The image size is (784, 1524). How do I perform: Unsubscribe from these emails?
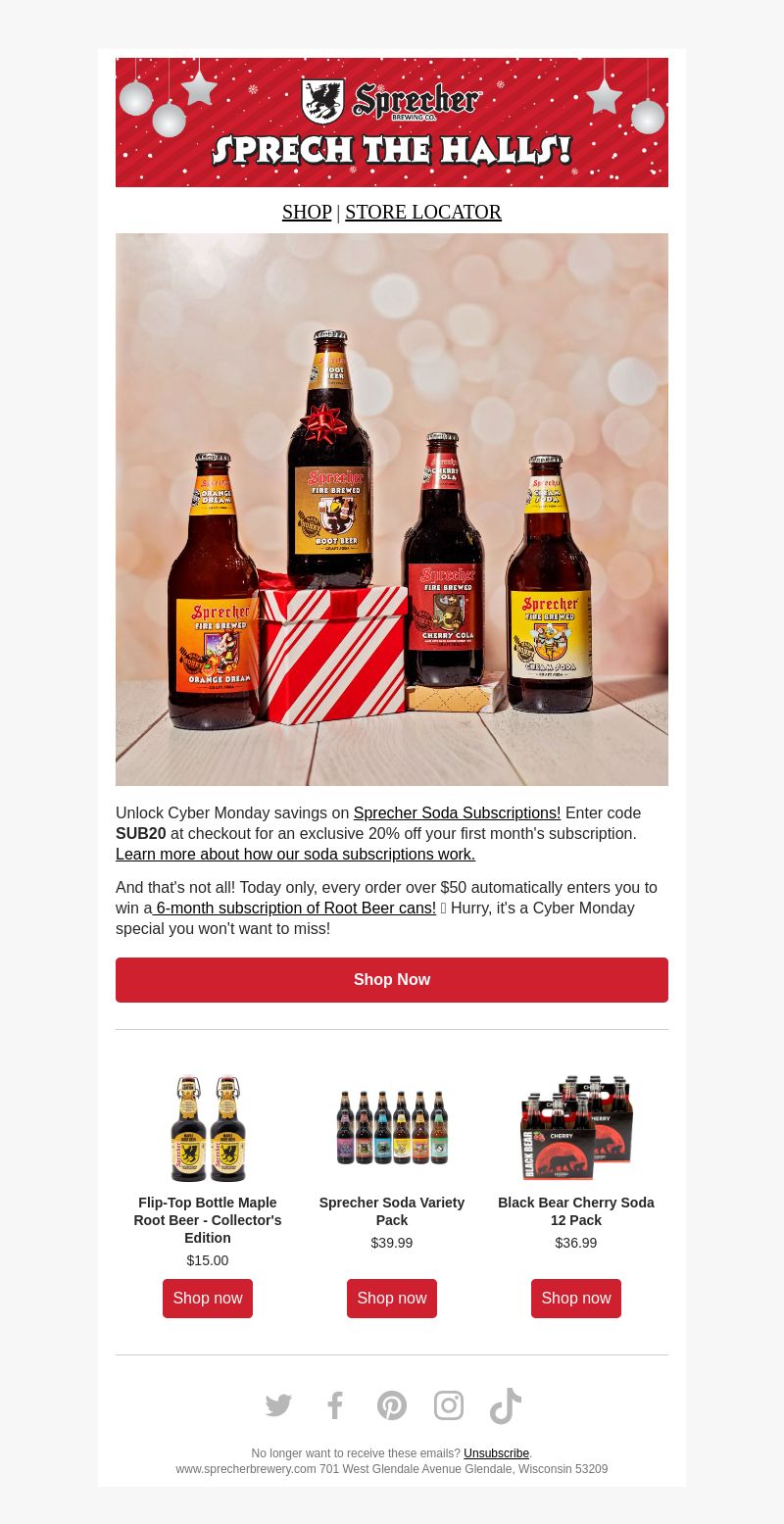click(496, 1453)
